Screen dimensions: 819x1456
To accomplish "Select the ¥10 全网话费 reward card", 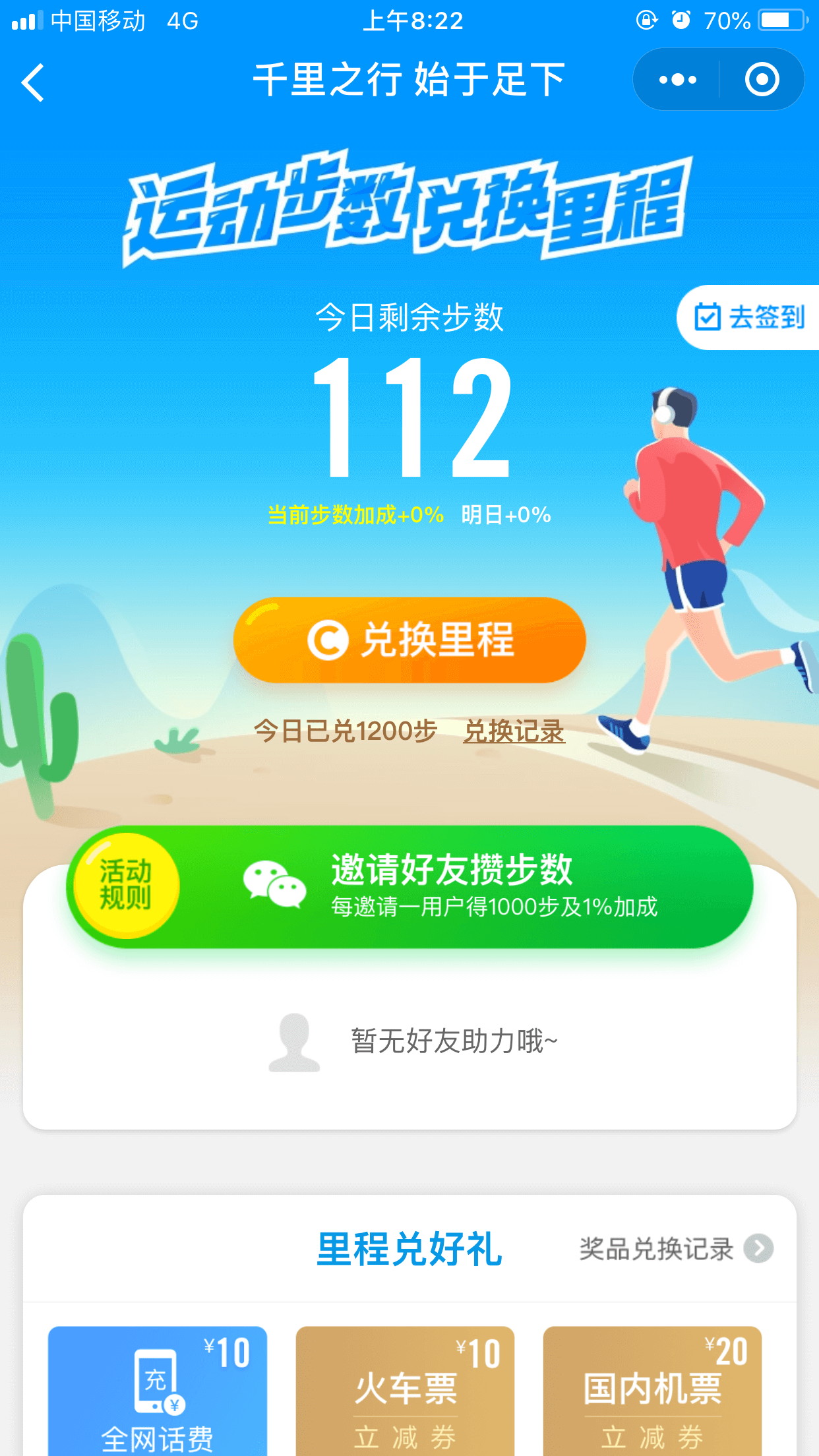I will point(158,1391).
